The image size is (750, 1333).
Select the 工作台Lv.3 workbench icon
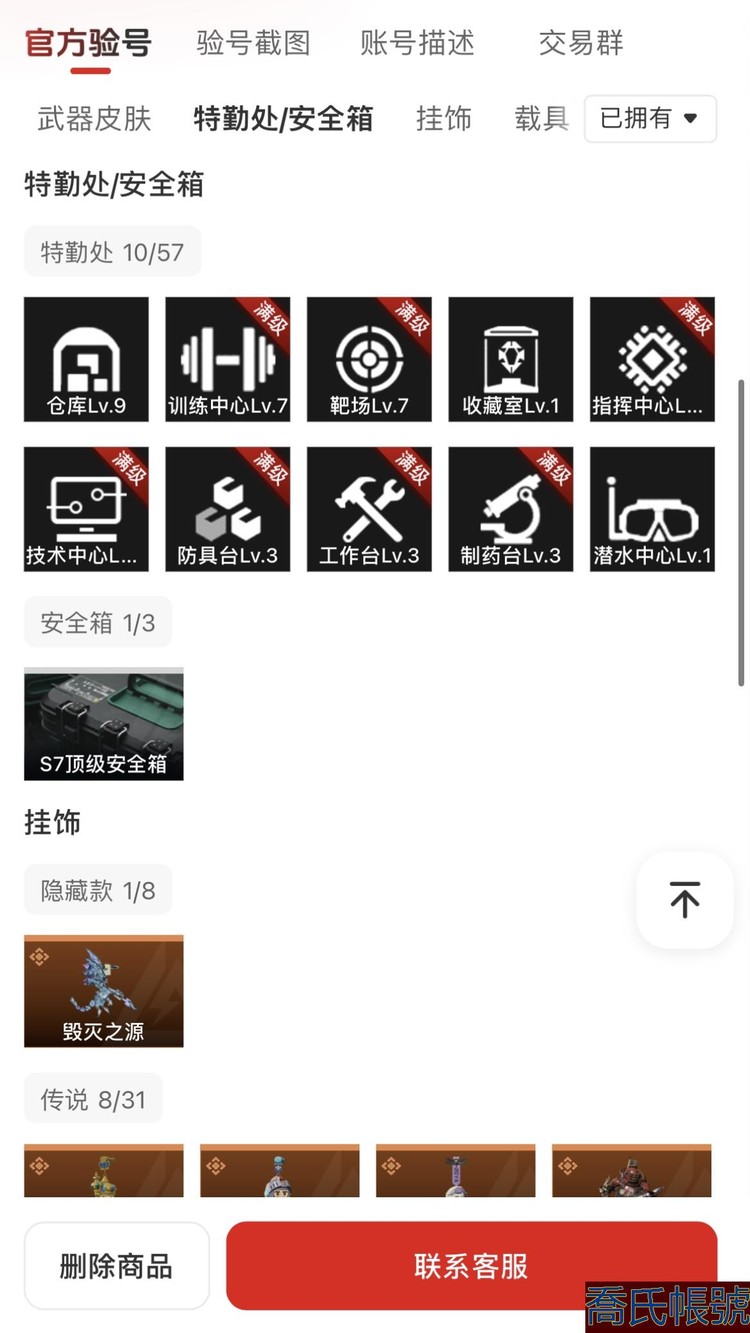[369, 508]
